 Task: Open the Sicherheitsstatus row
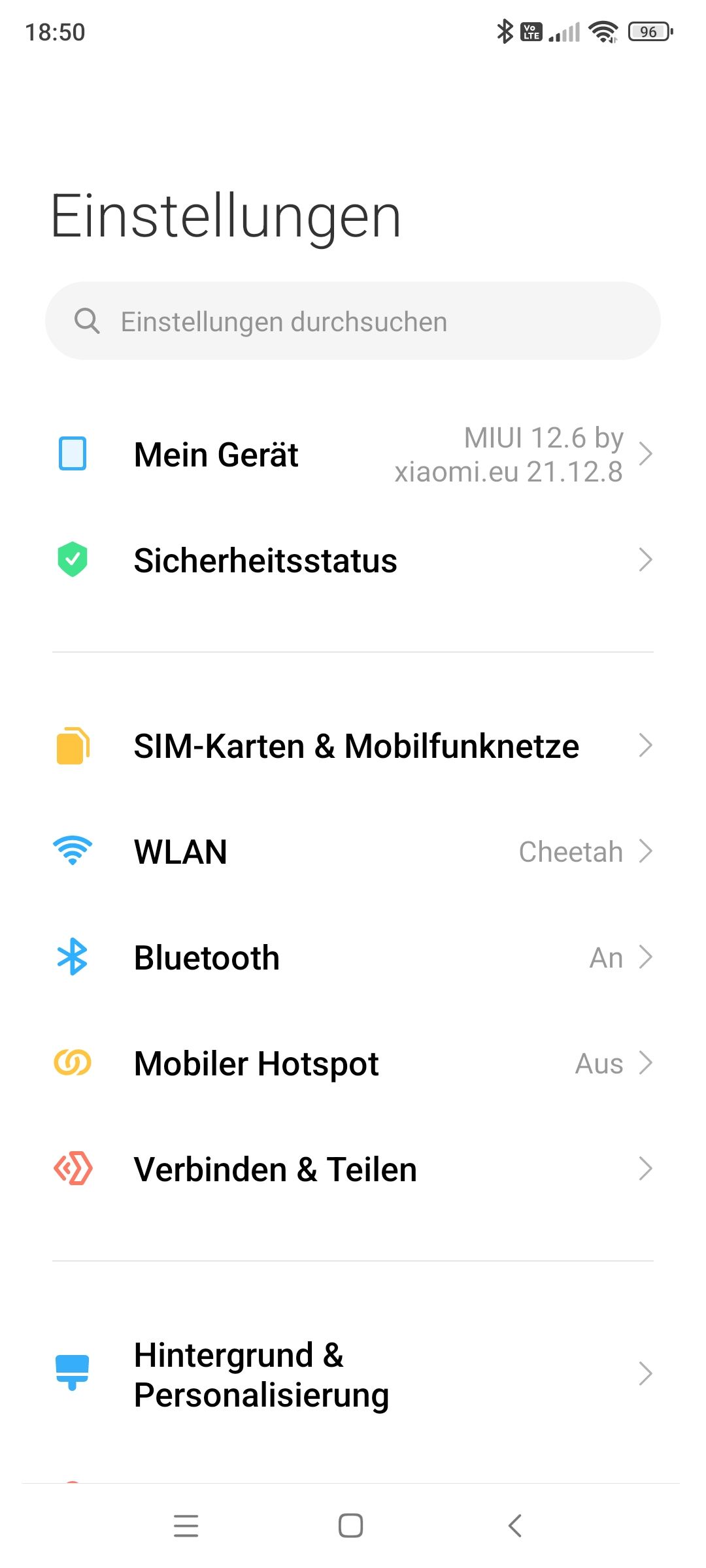[x=353, y=560]
